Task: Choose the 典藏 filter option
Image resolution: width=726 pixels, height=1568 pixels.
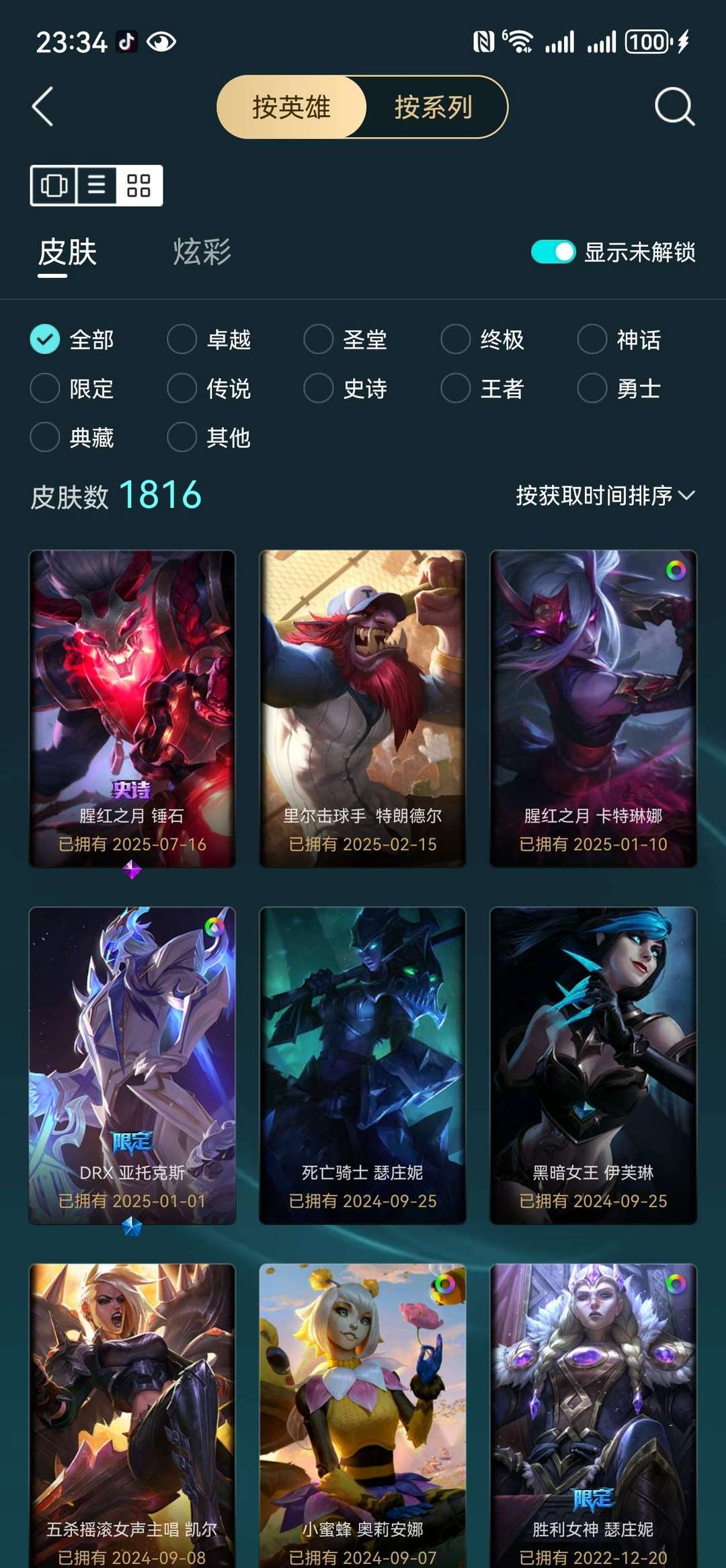Action: point(72,437)
